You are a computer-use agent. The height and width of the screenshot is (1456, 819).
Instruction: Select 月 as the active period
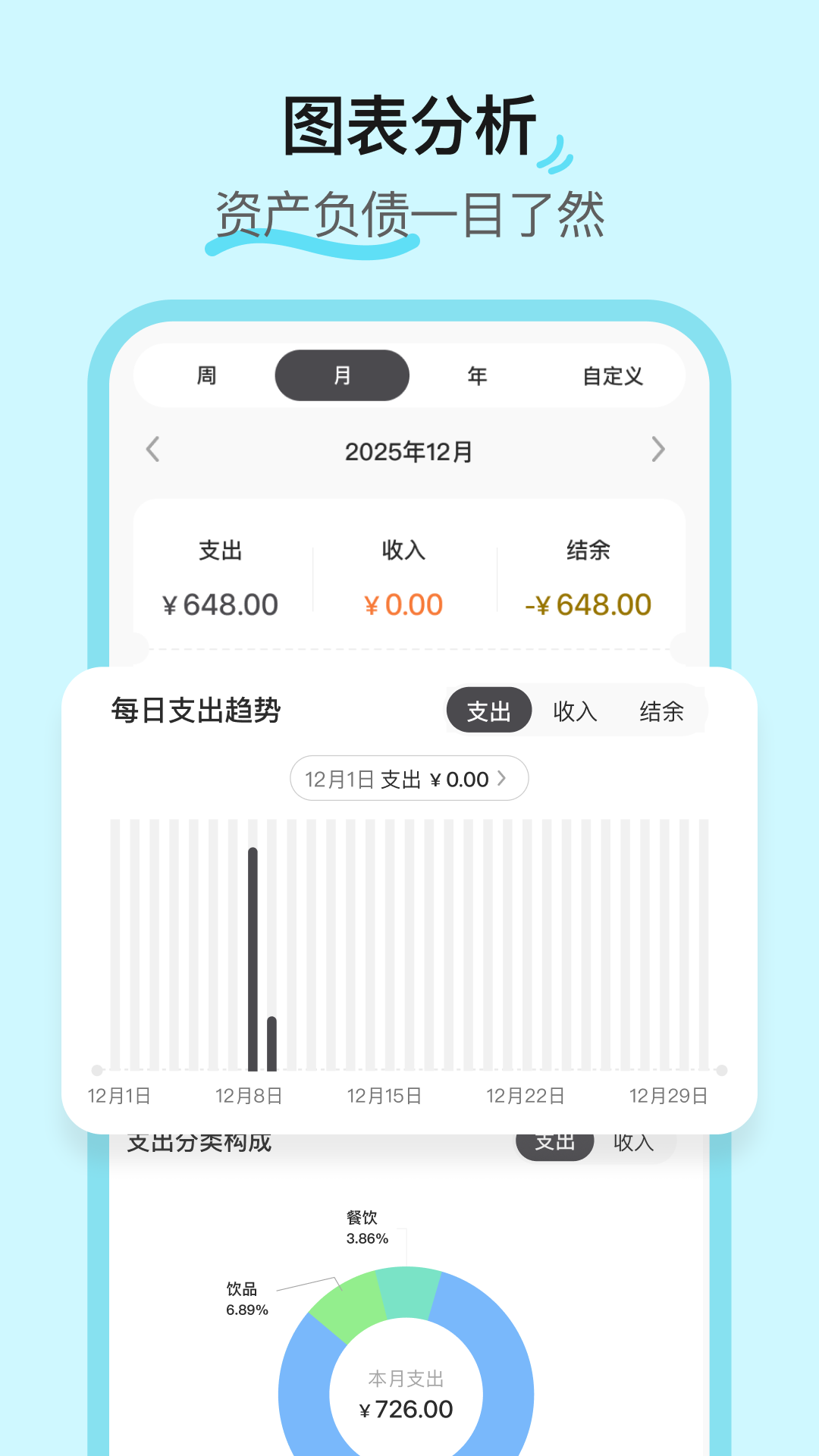click(x=341, y=375)
